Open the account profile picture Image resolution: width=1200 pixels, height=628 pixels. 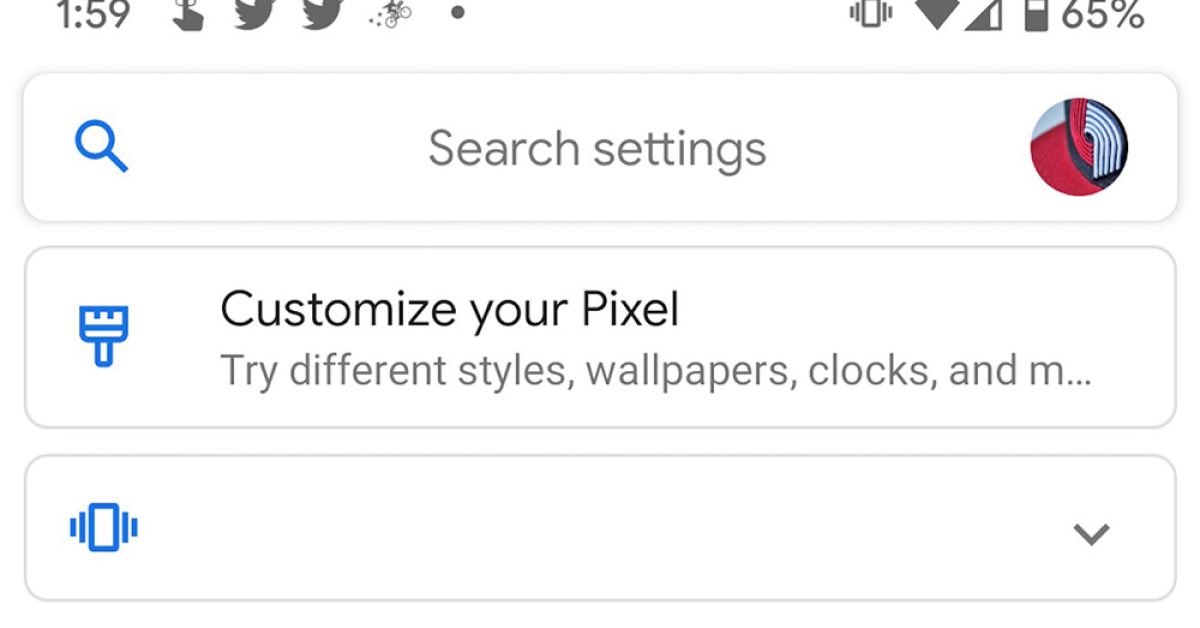pos(1079,147)
